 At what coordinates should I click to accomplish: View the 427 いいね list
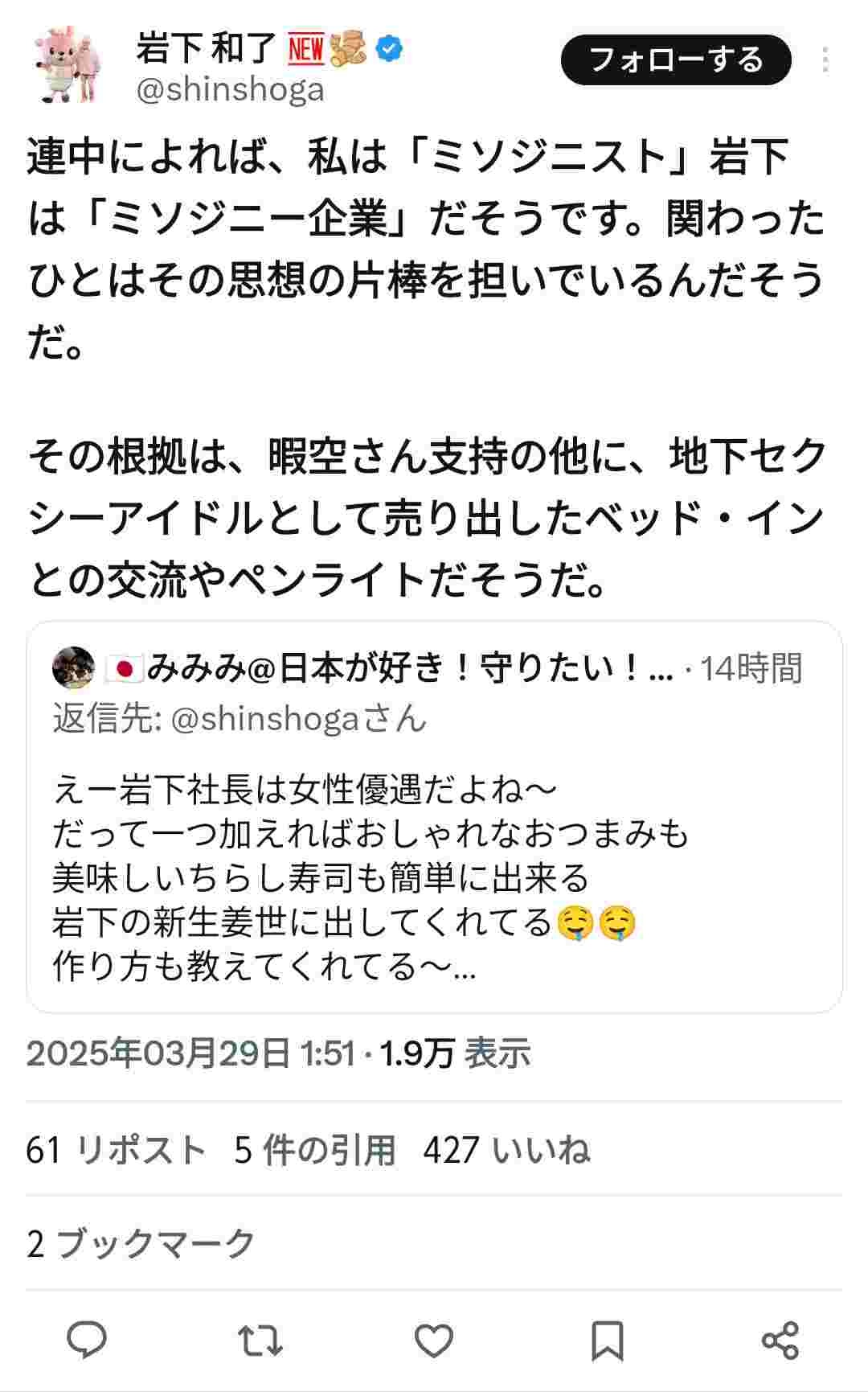click(x=506, y=1150)
